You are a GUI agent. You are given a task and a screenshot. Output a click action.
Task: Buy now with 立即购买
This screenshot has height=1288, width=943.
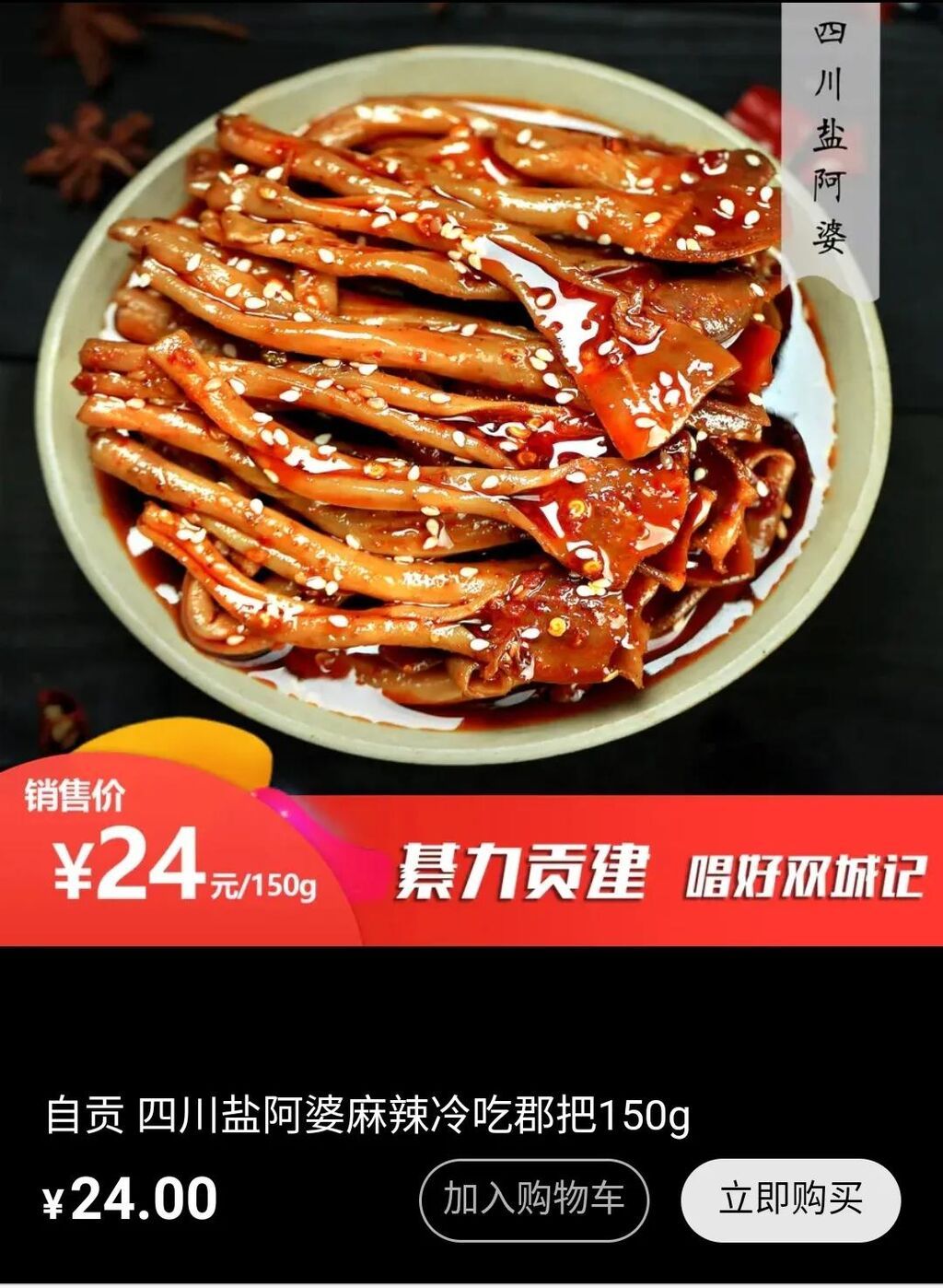790,1200
